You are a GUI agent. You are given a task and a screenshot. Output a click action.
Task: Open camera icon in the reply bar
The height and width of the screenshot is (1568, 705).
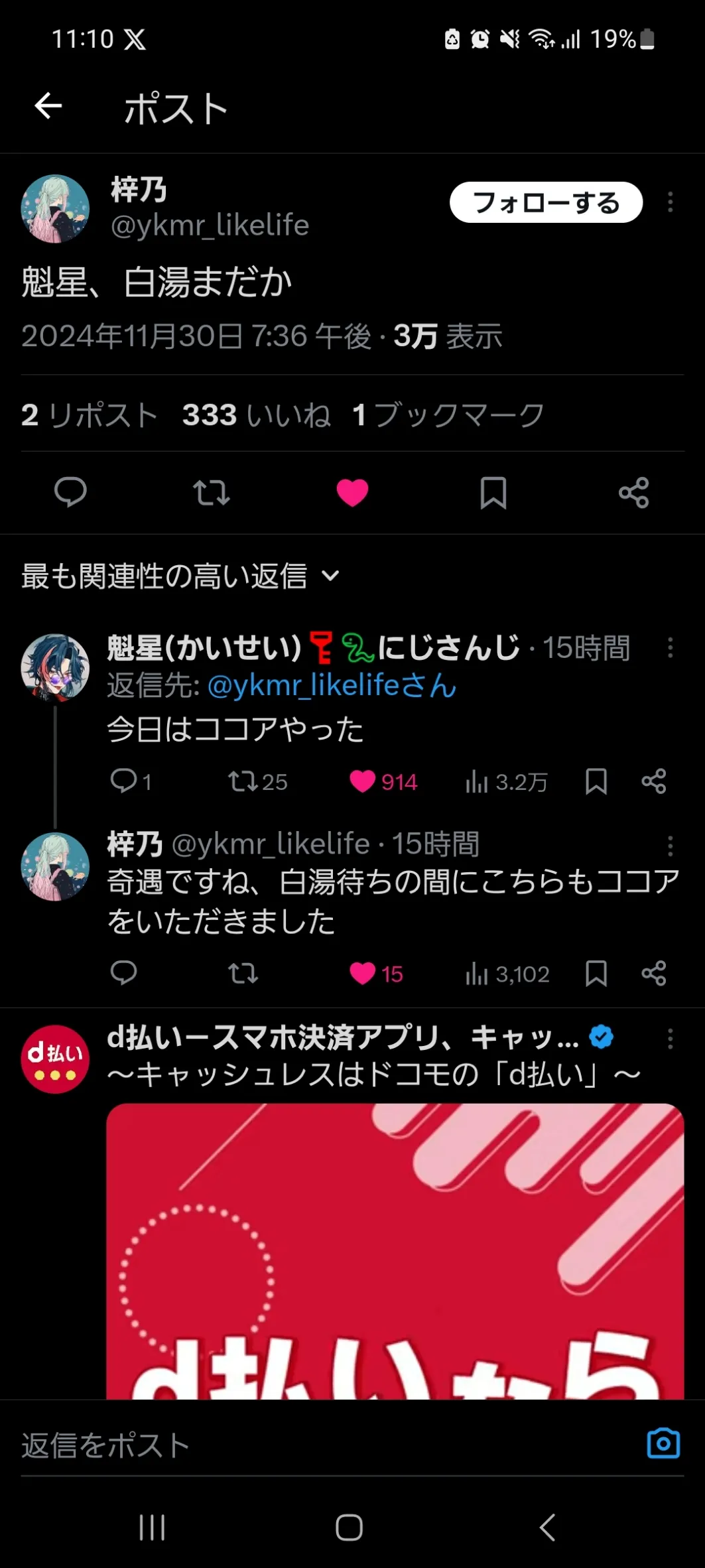tap(663, 1444)
